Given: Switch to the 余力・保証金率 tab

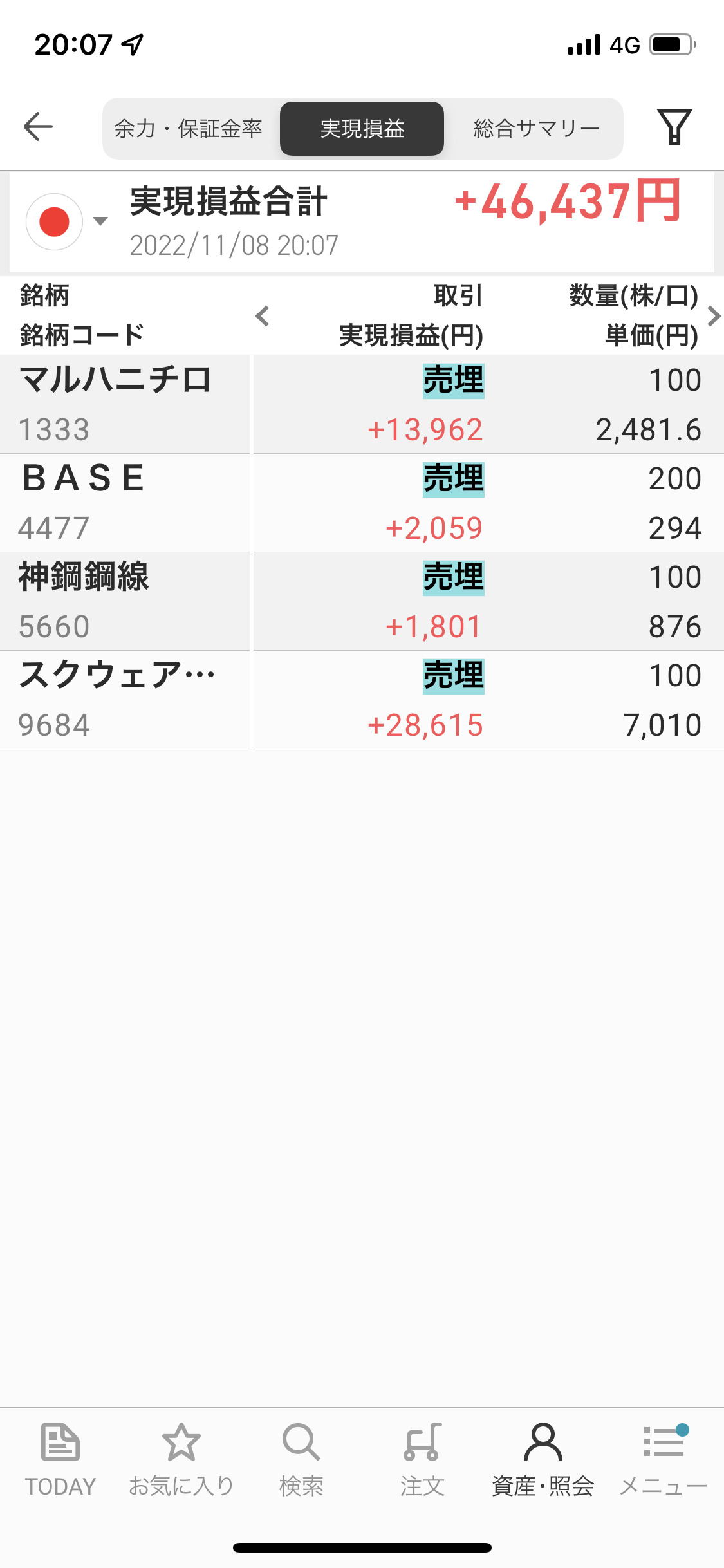Looking at the screenshot, I should (189, 129).
